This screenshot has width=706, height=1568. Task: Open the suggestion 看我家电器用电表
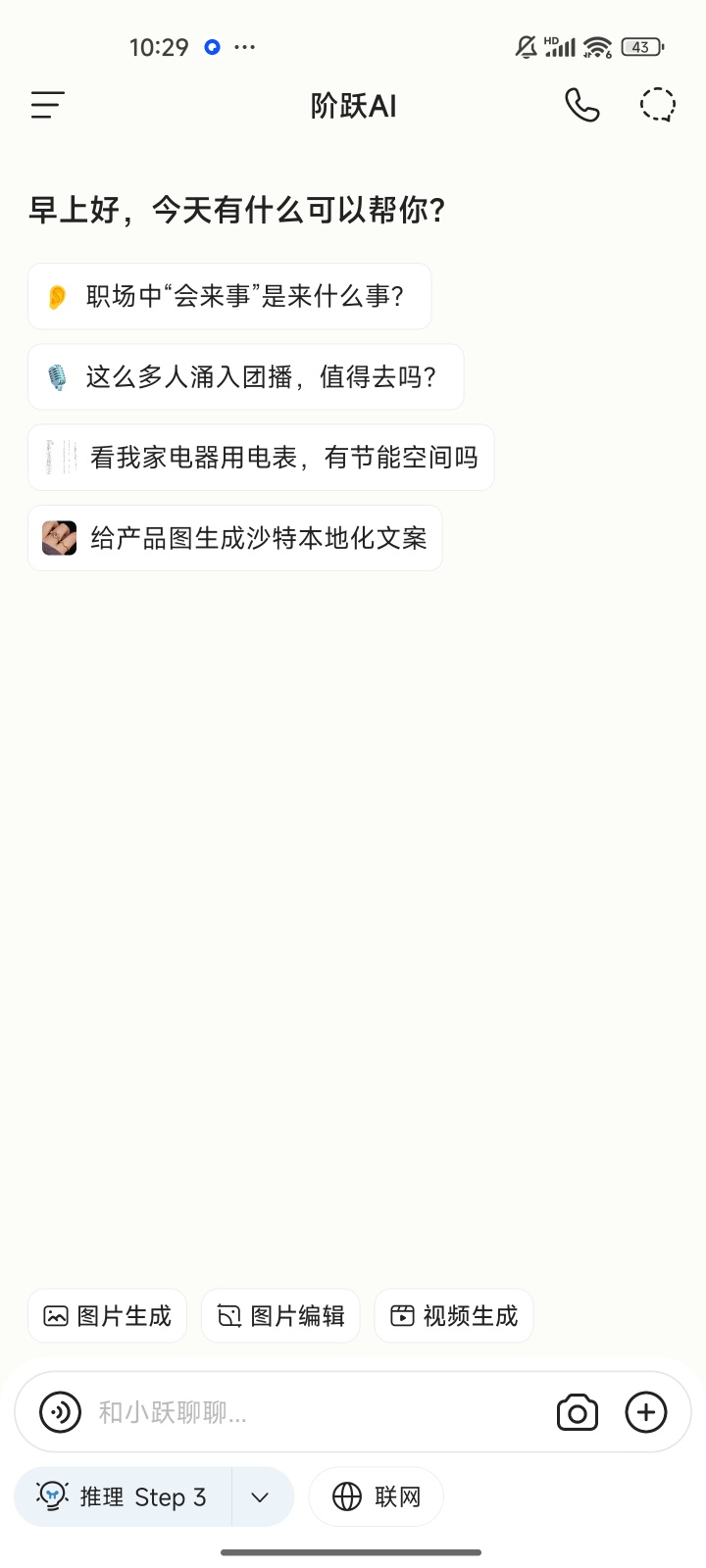pos(261,458)
